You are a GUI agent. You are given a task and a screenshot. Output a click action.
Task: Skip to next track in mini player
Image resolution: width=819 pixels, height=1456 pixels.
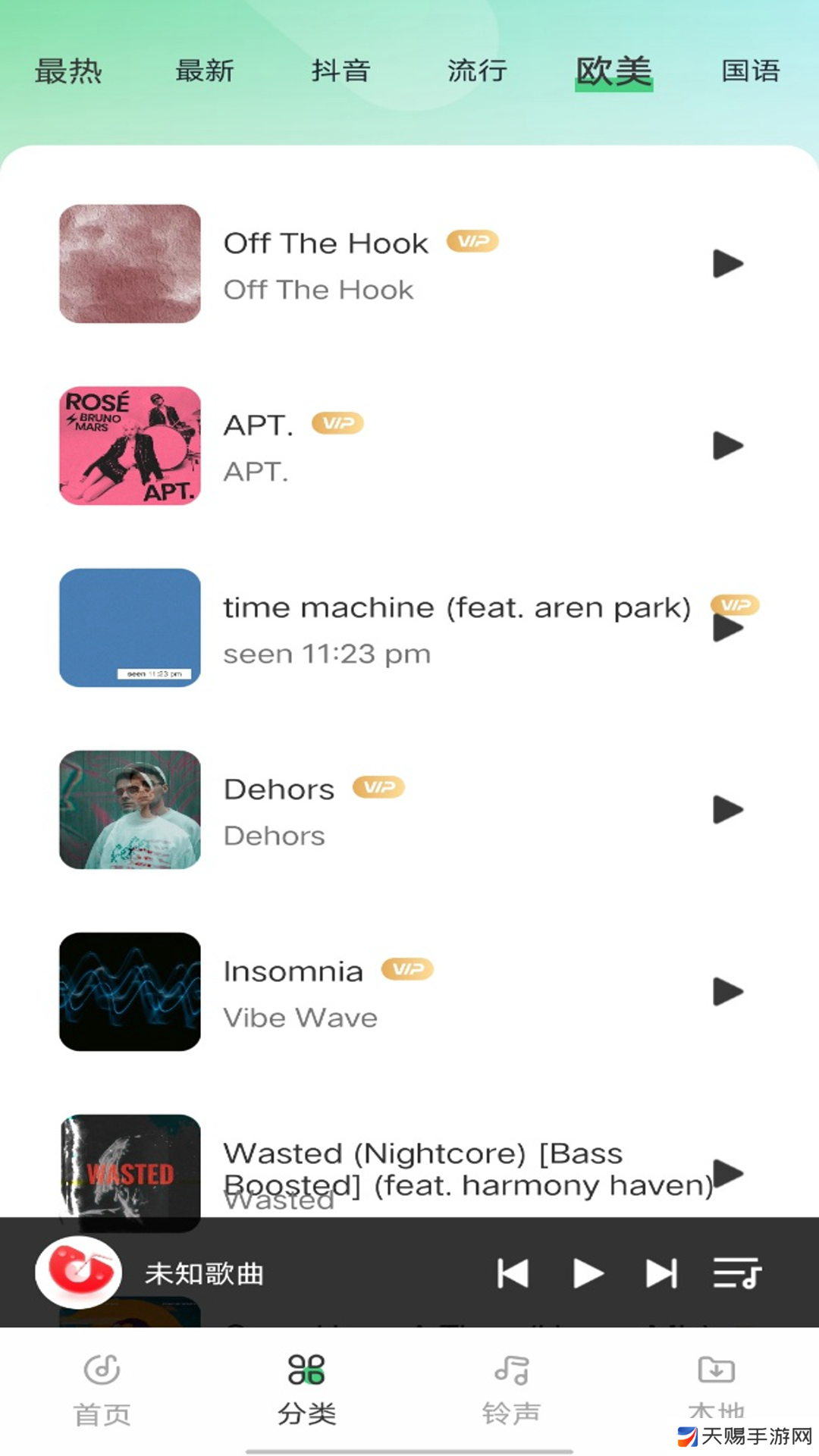pyautogui.click(x=661, y=1273)
